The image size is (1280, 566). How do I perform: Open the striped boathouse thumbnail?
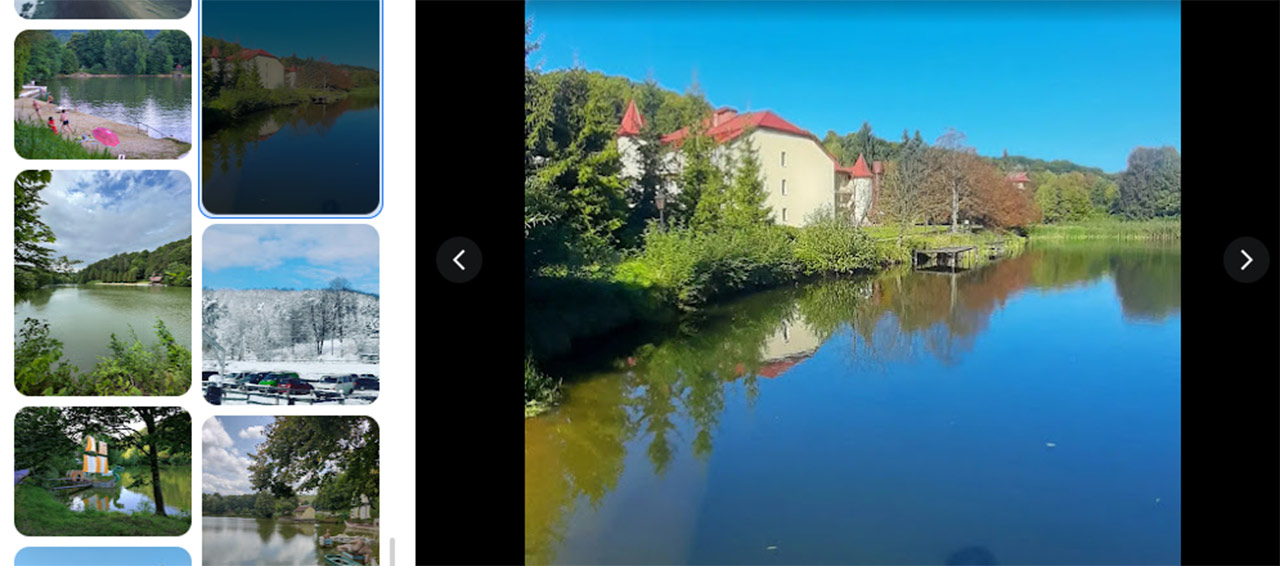click(102, 470)
